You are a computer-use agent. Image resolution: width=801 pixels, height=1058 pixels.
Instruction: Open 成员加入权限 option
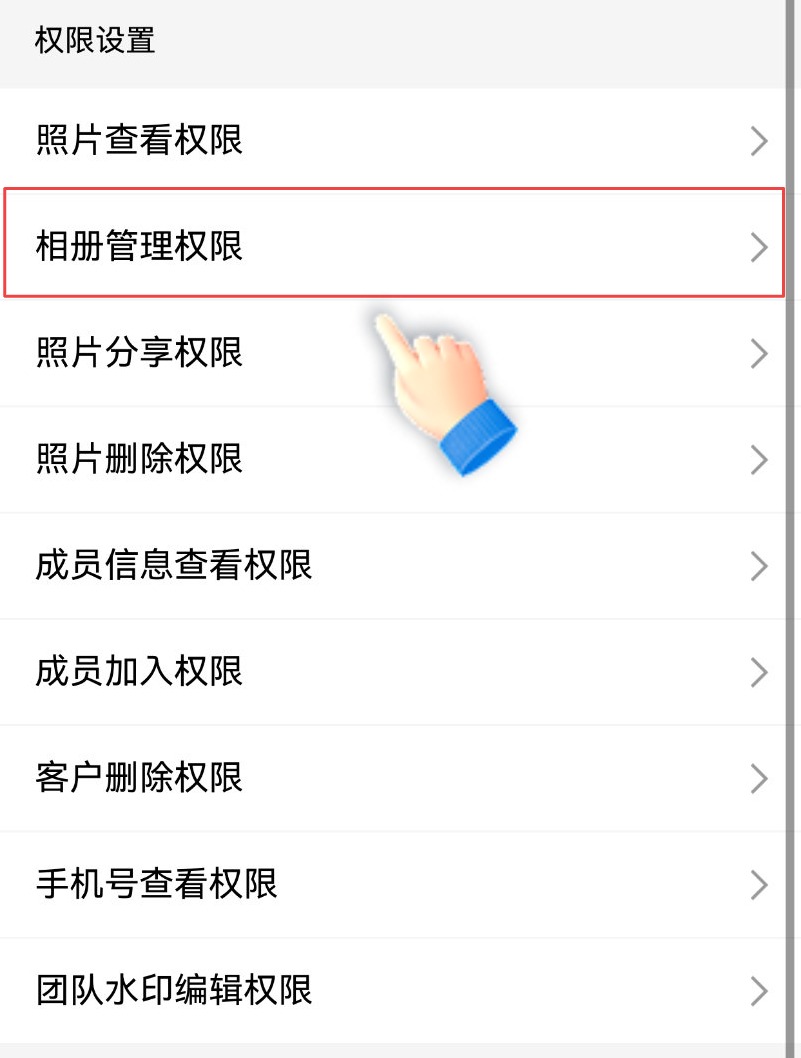(393, 672)
